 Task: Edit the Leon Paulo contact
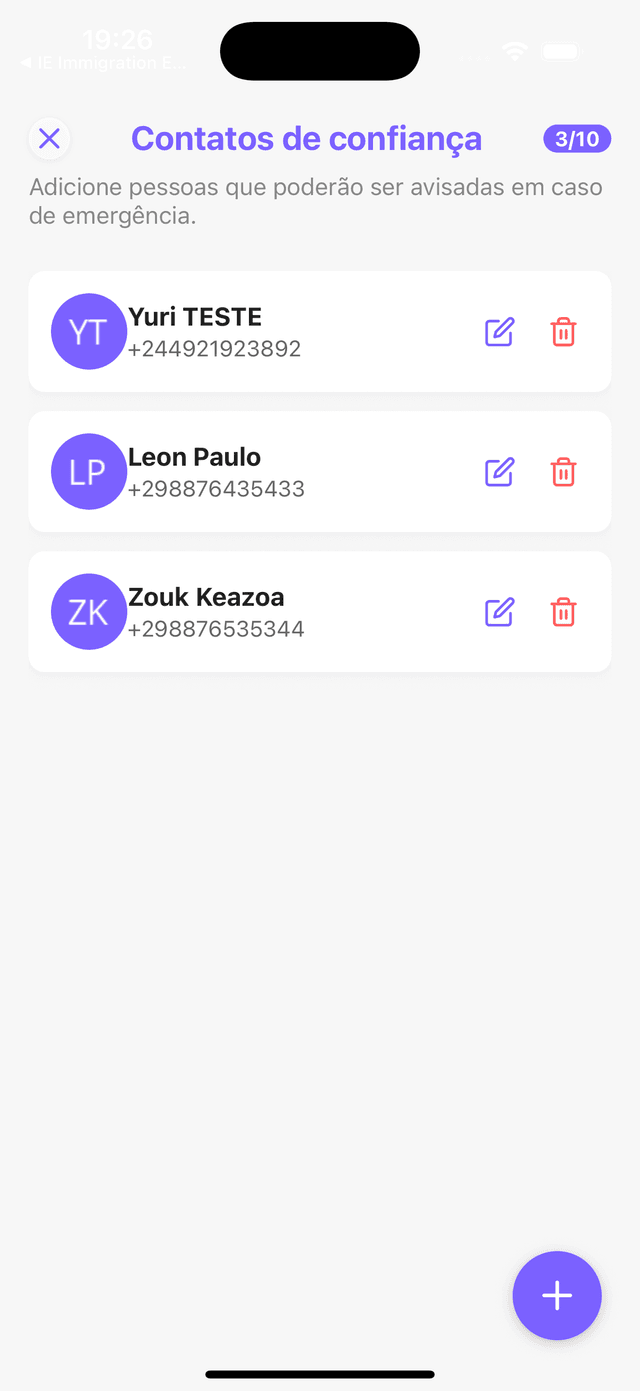point(499,472)
